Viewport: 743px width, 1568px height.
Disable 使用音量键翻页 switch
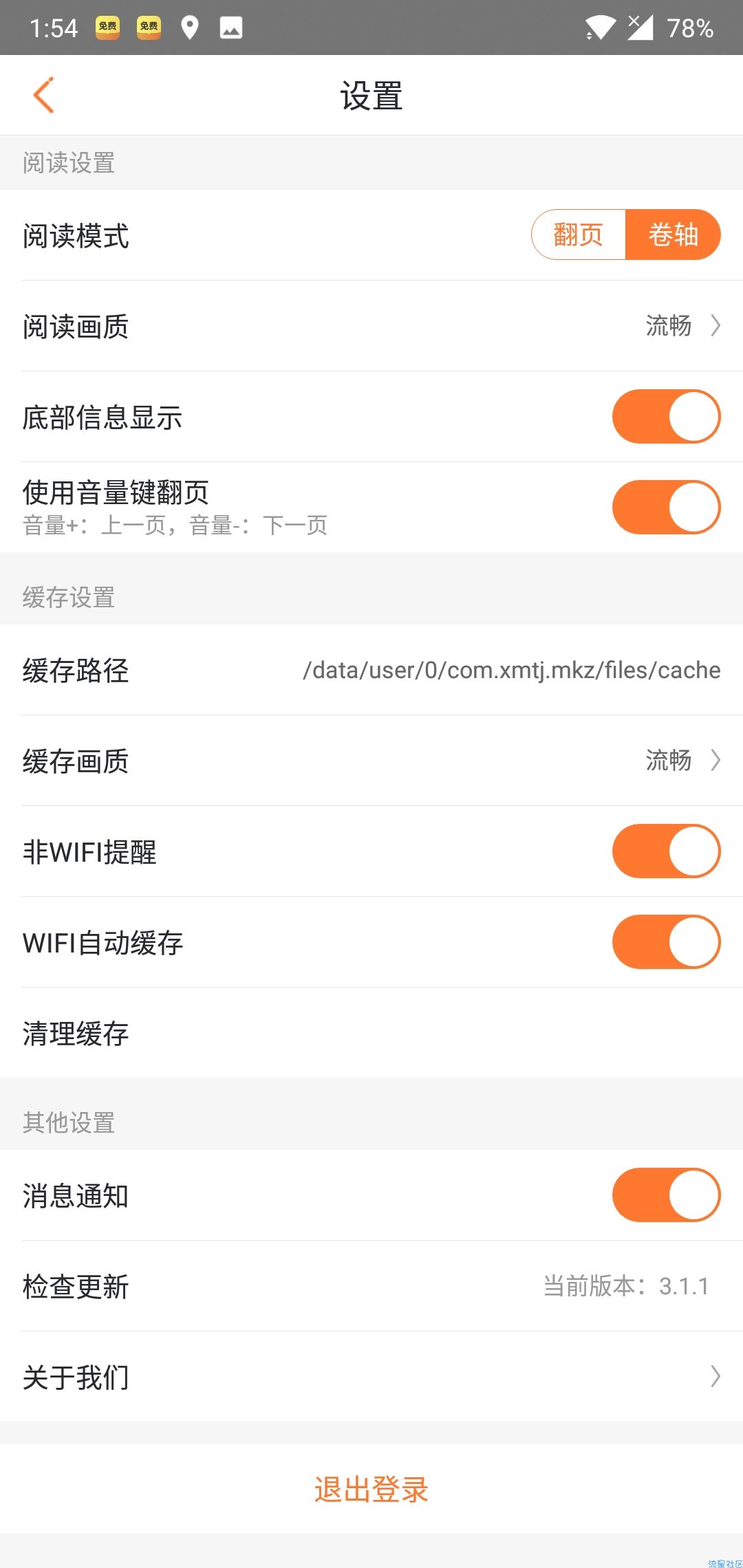click(x=666, y=508)
